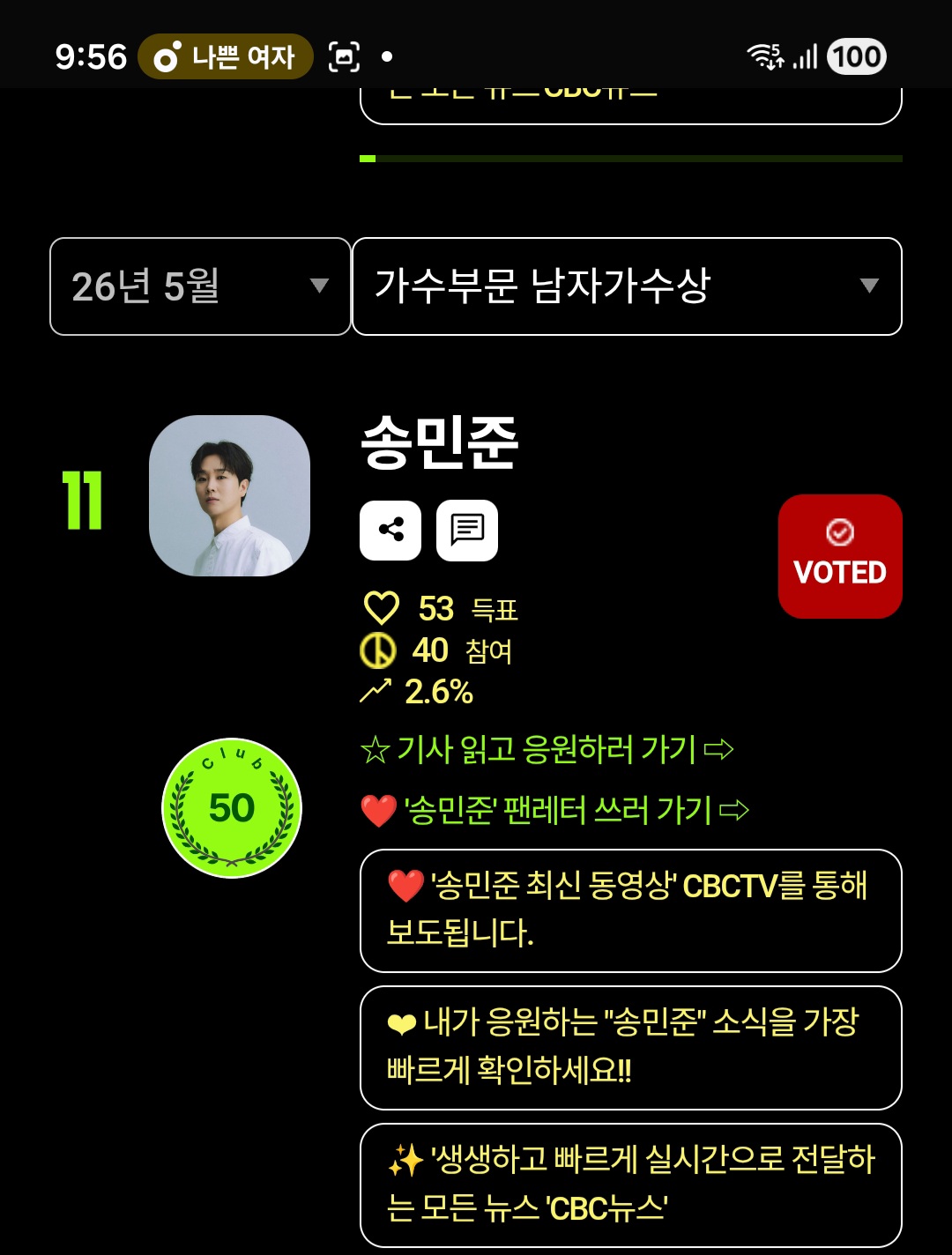Open the 내가 응원하는 "송민준" 소식 banner
The height and width of the screenshot is (1255, 952).
(x=630, y=1048)
